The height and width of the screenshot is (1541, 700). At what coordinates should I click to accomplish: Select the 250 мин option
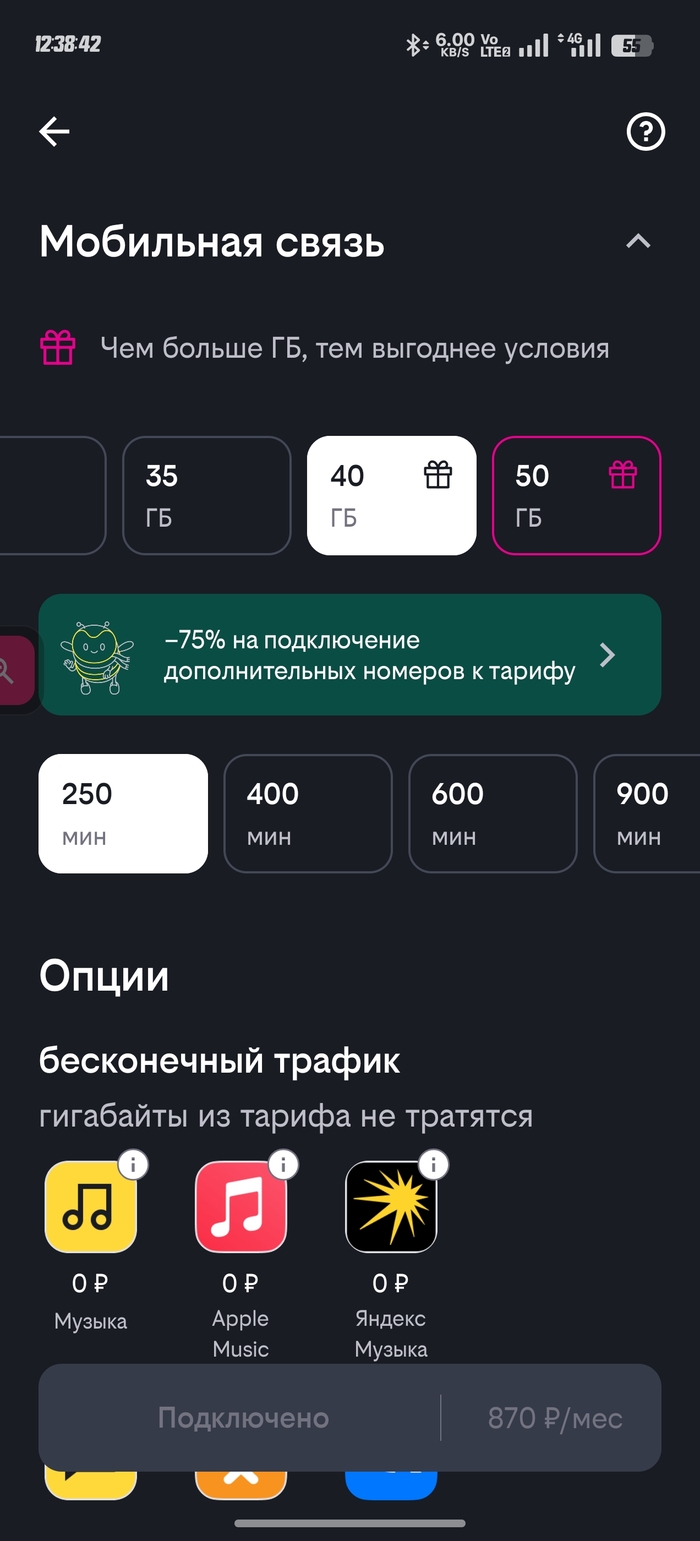coord(123,813)
